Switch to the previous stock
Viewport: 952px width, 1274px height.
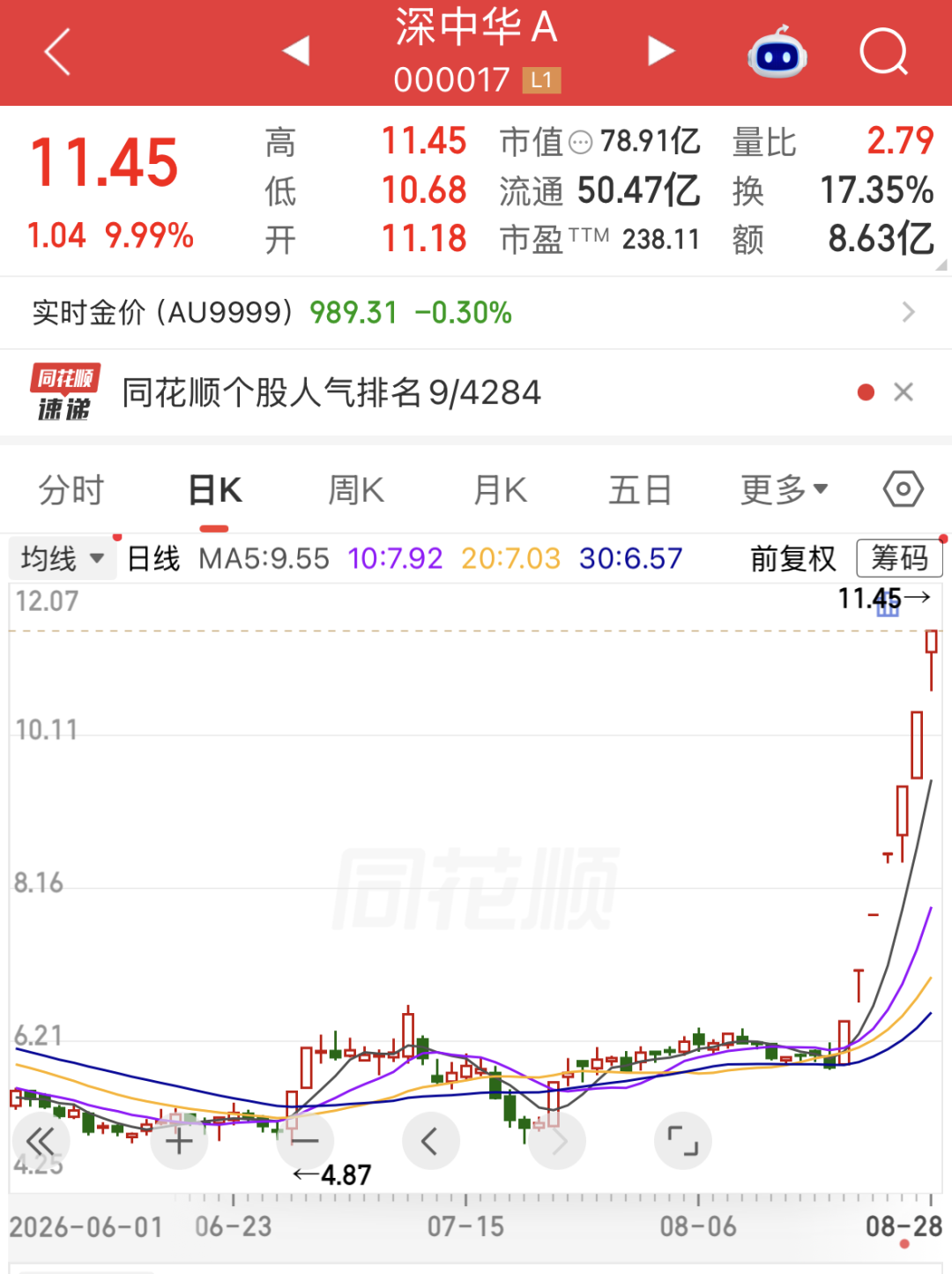296,51
